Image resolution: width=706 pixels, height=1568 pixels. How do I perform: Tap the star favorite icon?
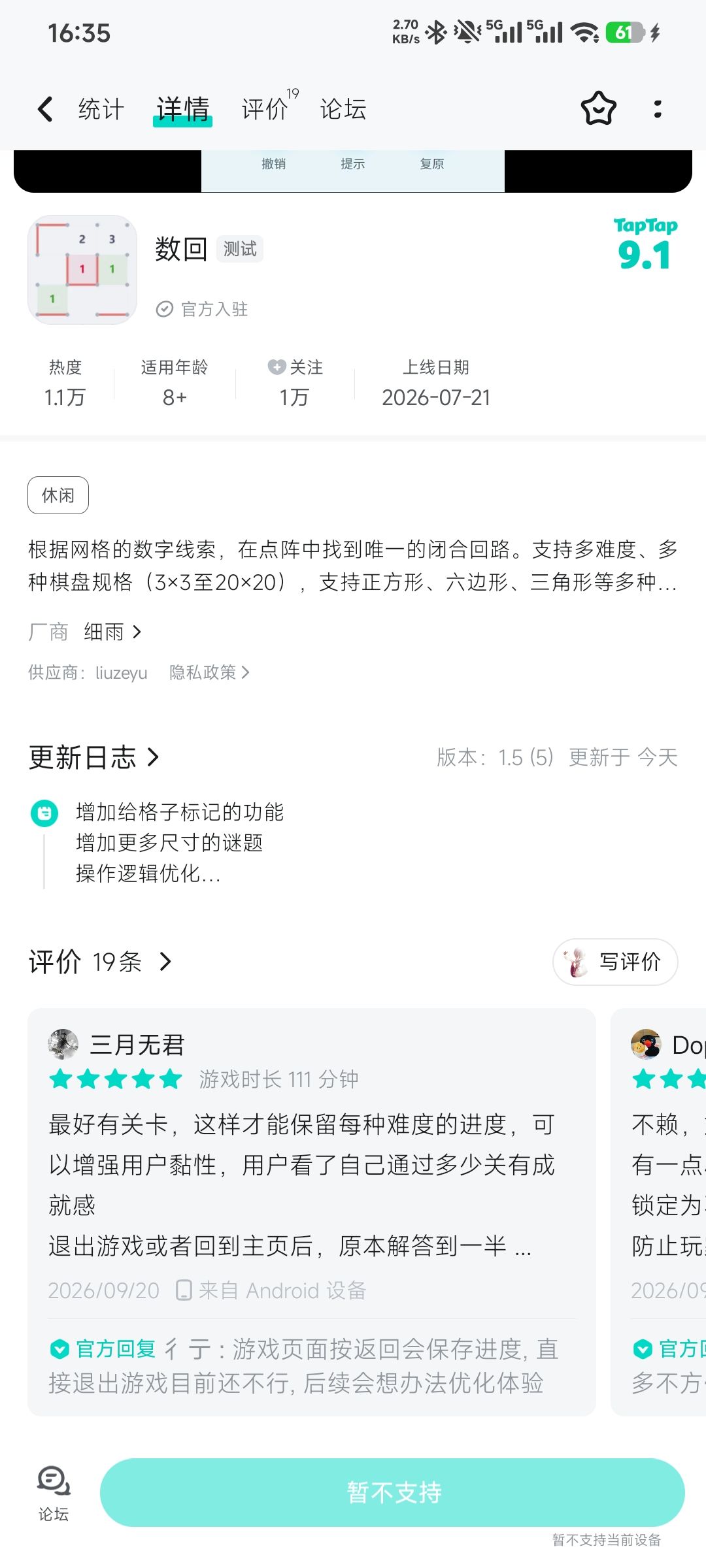[599, 108]
